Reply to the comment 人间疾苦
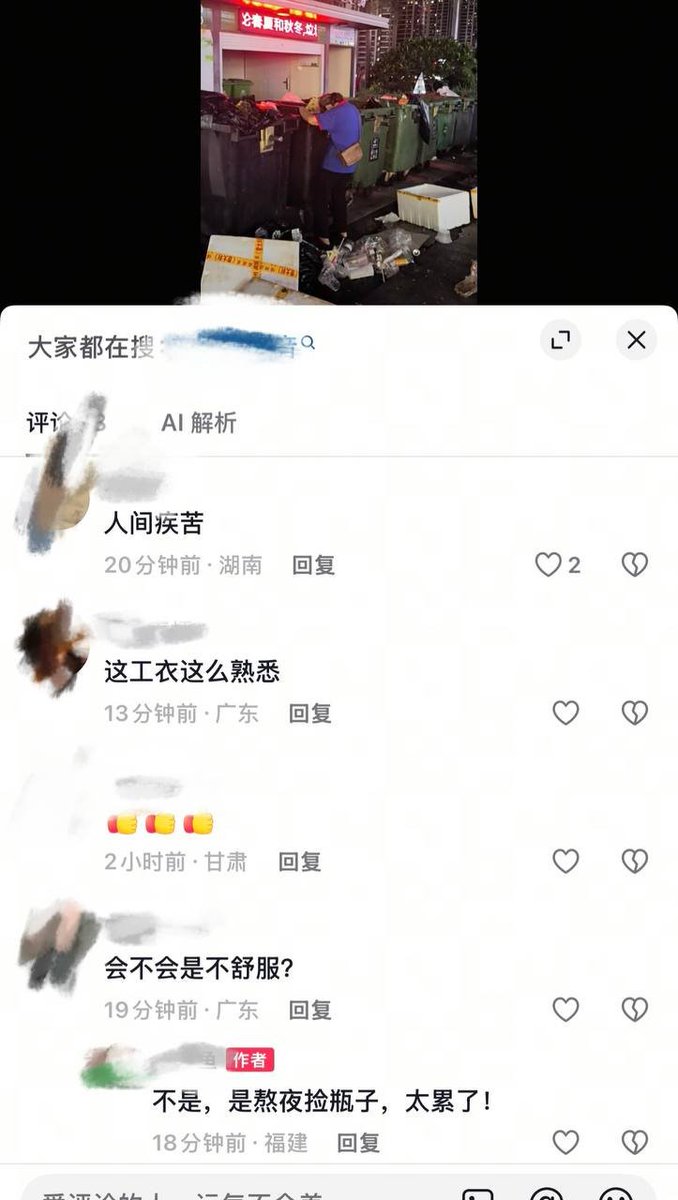 point(313,565)
